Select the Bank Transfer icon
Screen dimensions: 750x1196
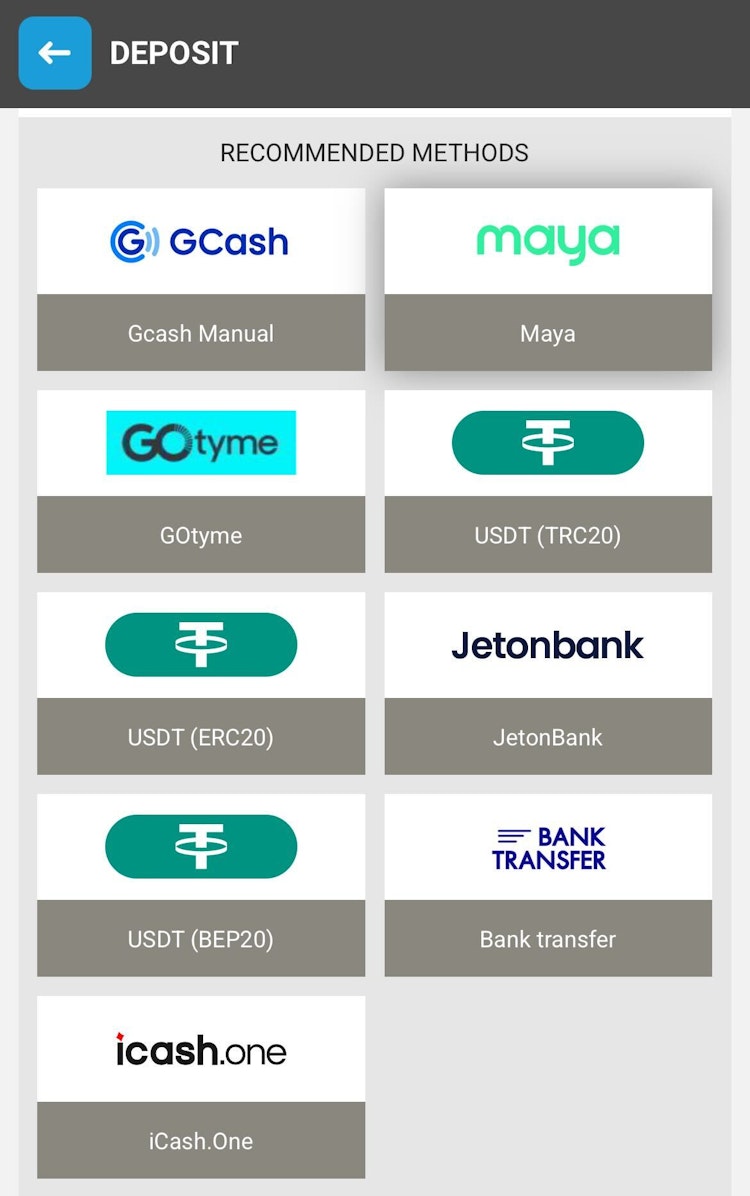547,846
